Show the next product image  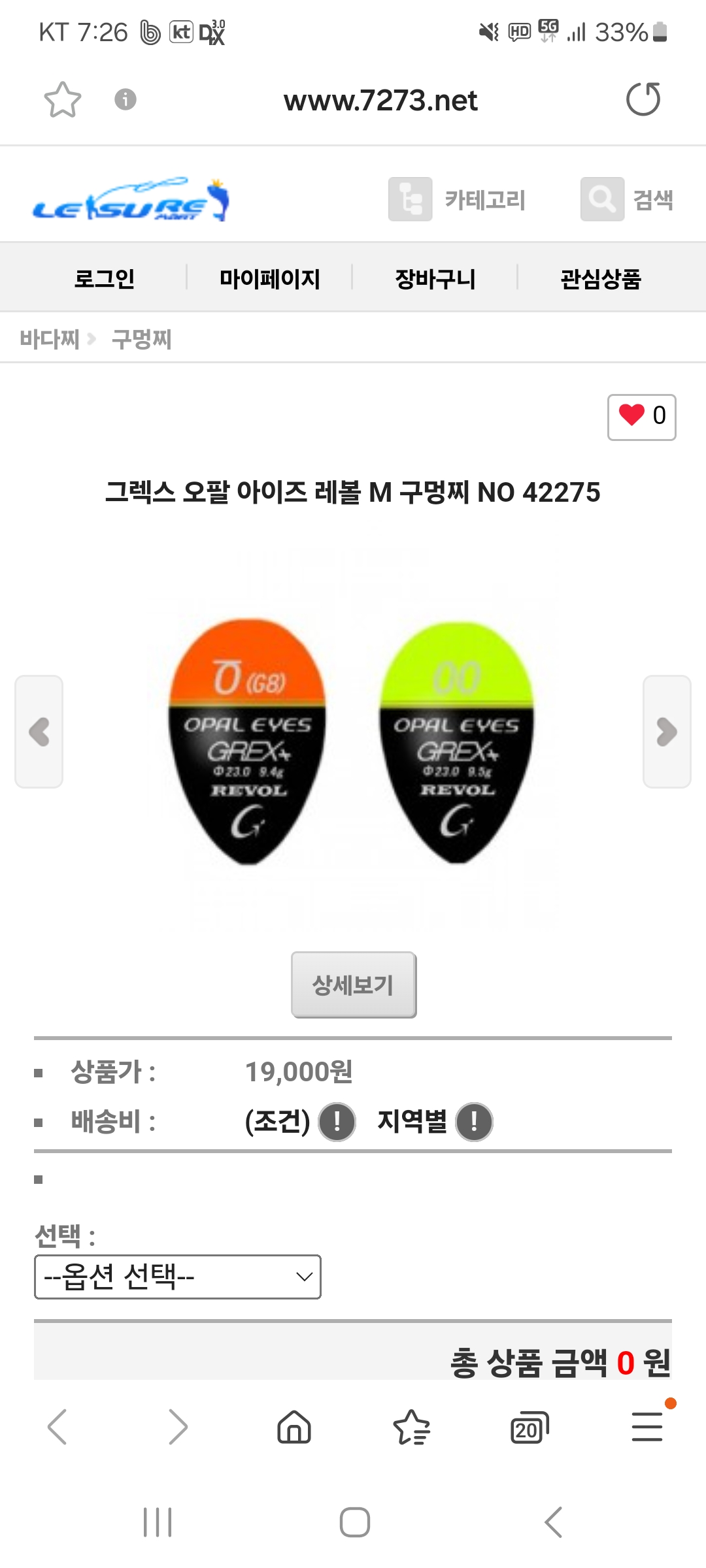(666, 732)
